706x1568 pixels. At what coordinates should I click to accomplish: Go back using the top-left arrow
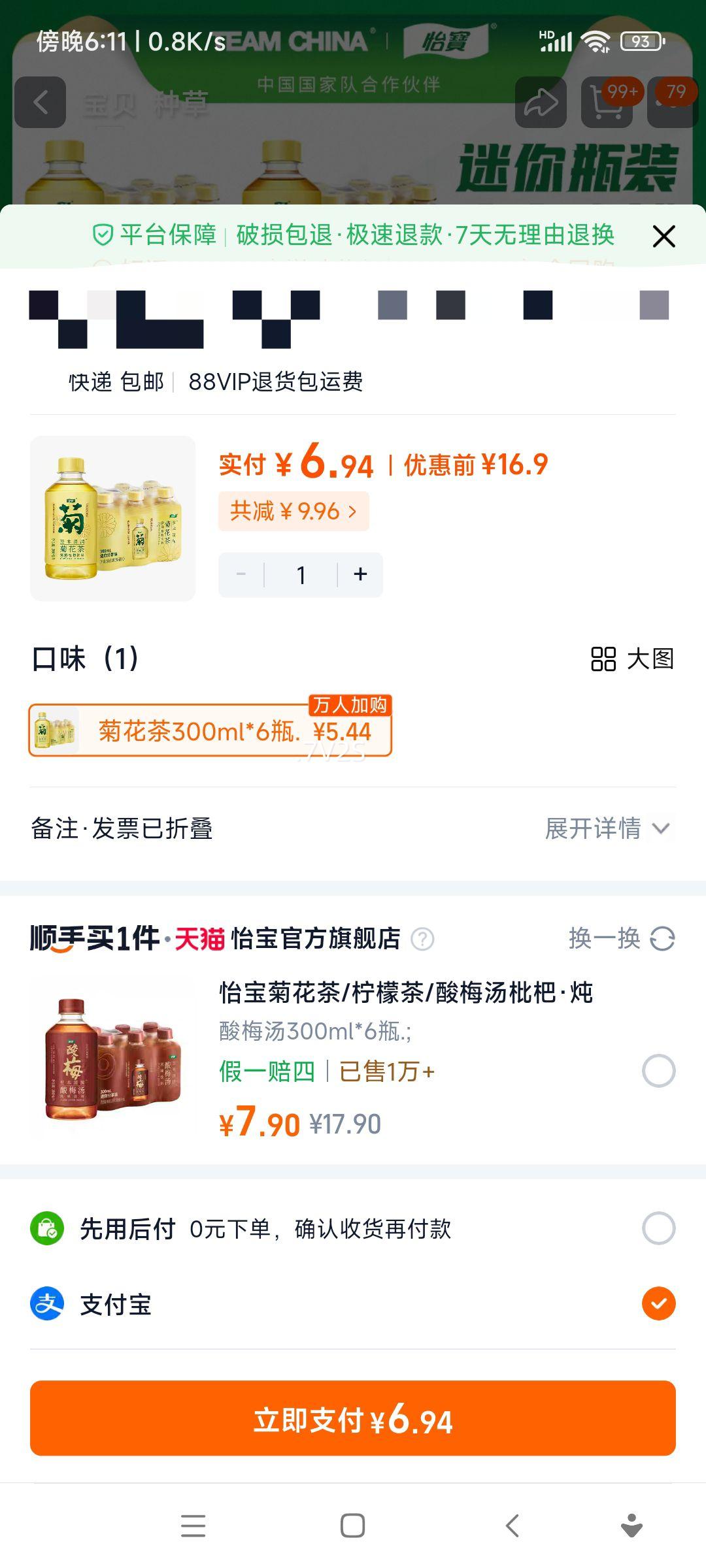[x=41, y=101]
